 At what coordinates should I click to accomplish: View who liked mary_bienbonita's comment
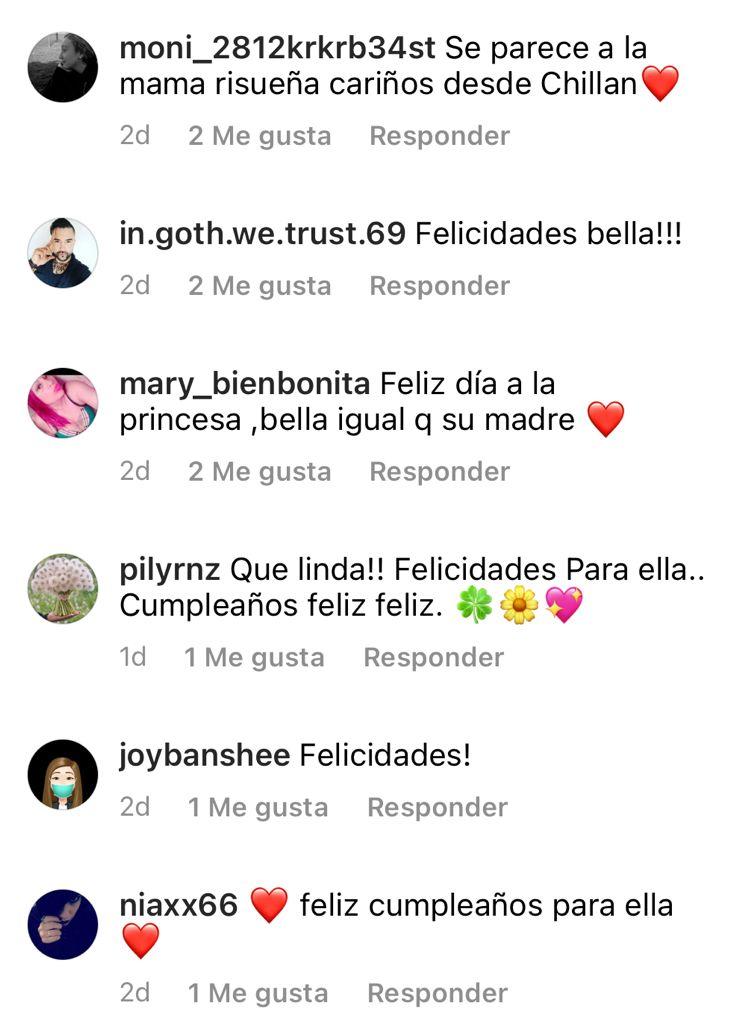click(260, 470)
